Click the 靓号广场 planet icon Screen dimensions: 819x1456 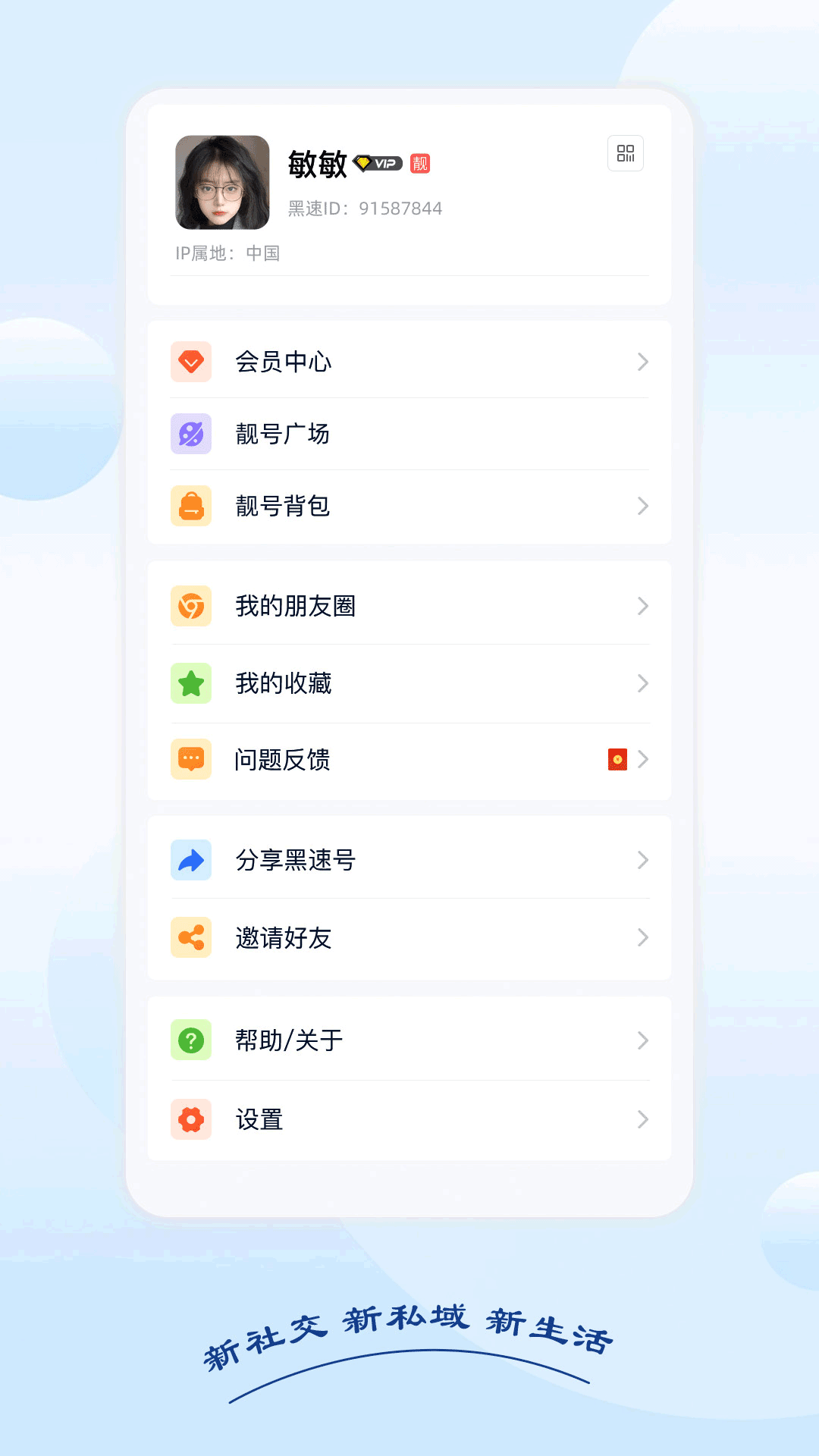click(191, 433)
